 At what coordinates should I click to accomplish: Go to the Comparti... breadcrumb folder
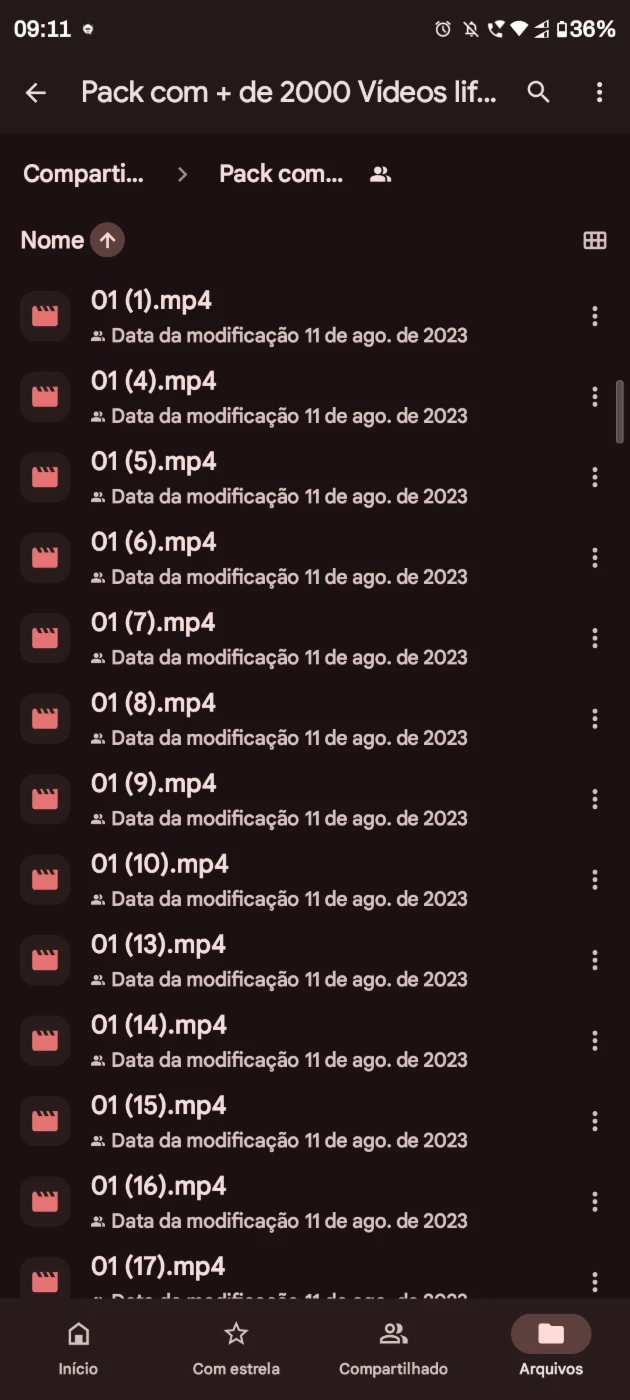click(x=83, y=174)
